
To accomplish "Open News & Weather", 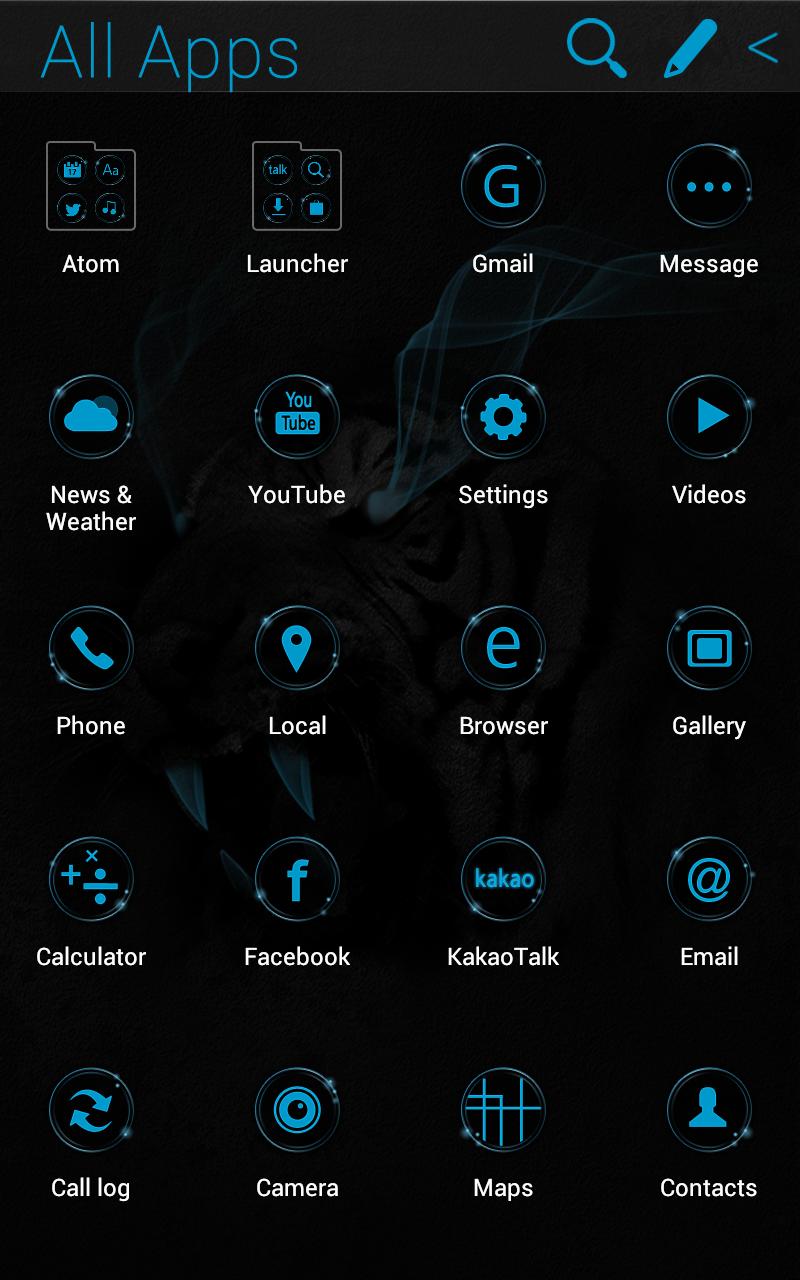I will click(x=91, y=418).
